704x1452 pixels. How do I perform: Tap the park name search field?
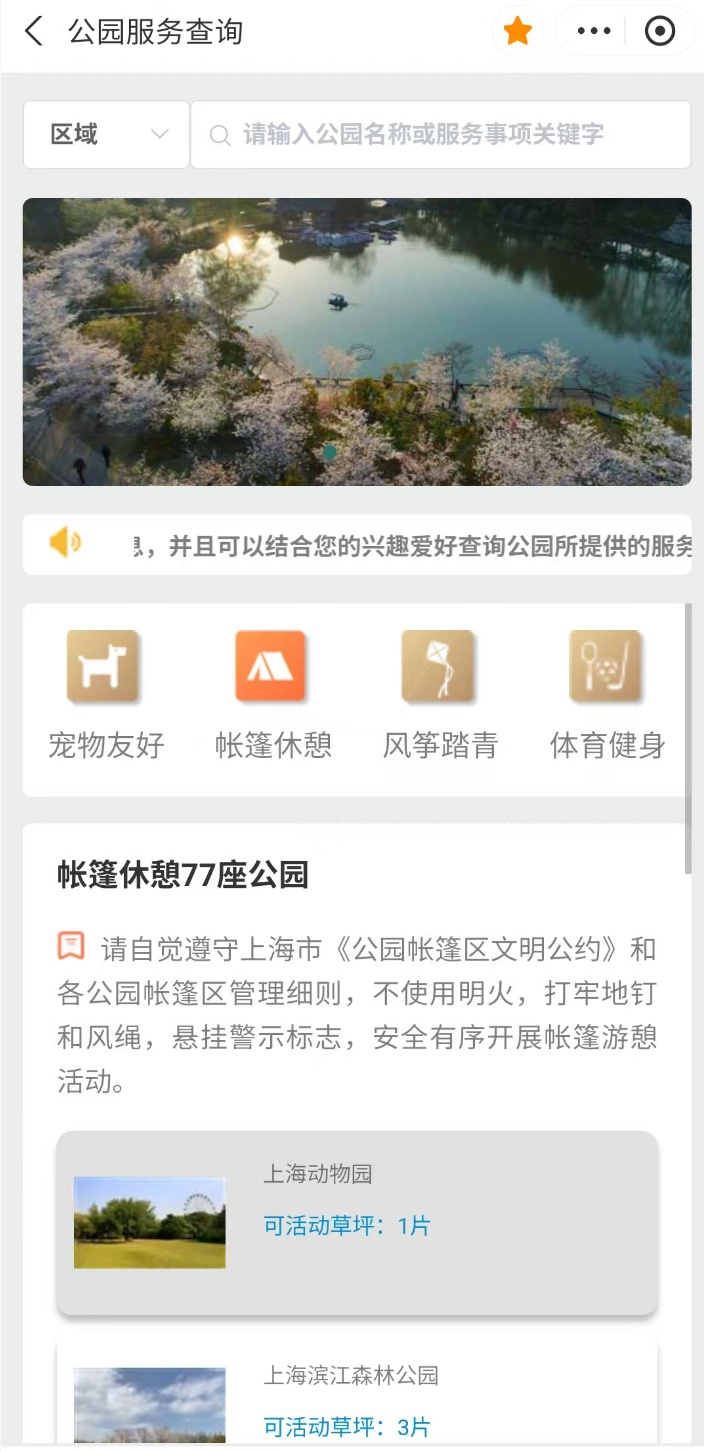pos(440,134)
